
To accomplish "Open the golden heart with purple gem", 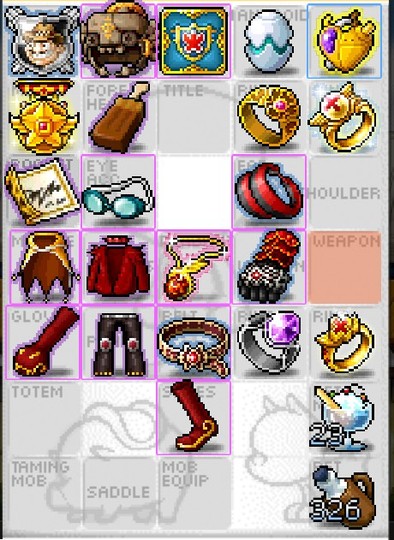I will tap(345, 42).
